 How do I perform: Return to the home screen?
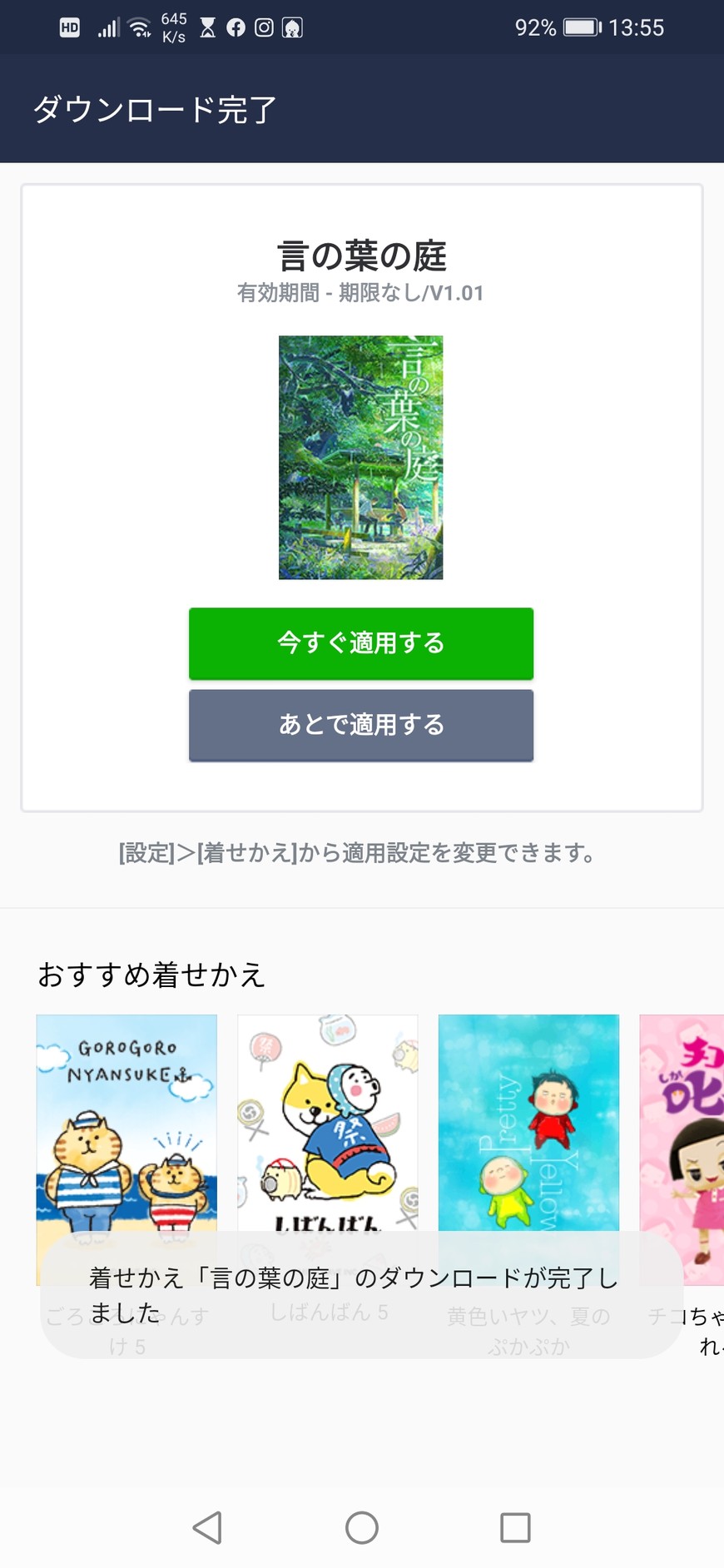click(x=362, y=1528)
